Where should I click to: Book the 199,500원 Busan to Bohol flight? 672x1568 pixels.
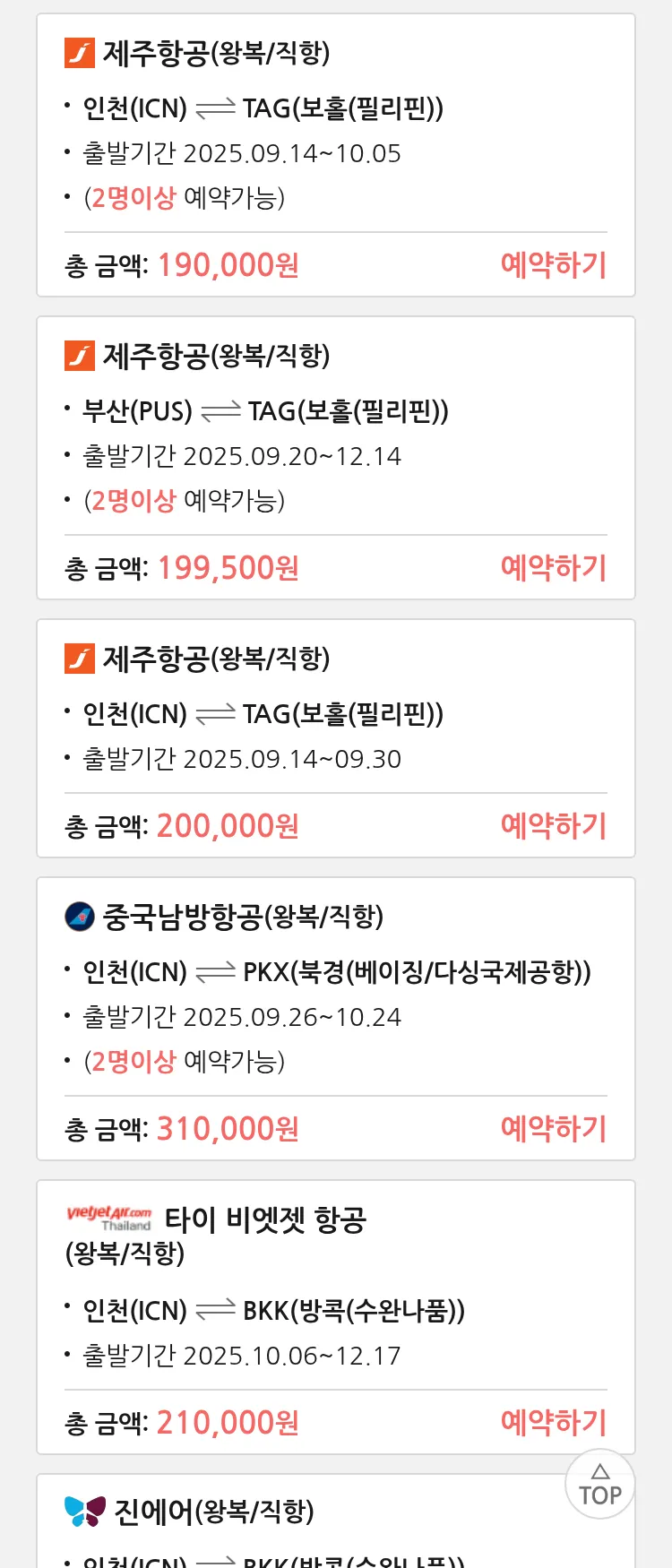(553, 568)
